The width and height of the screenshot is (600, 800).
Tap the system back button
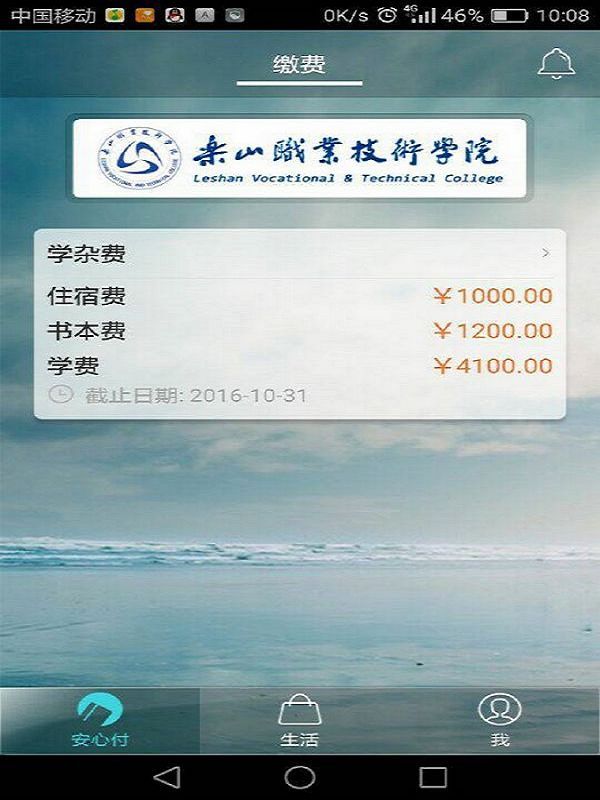[x=167, y=777]
